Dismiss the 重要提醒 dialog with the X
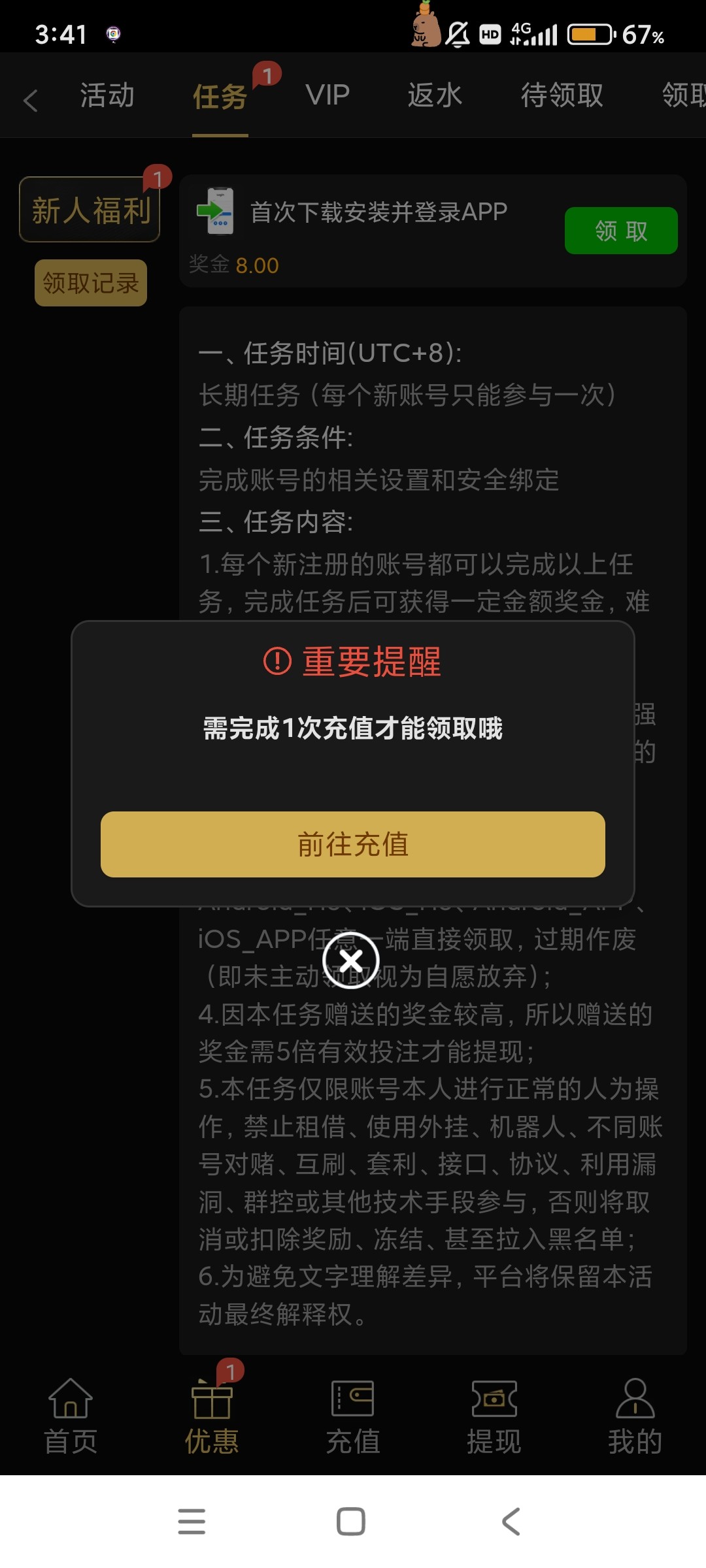This screenshot has height=1568, width=706. tap(351, 960)
